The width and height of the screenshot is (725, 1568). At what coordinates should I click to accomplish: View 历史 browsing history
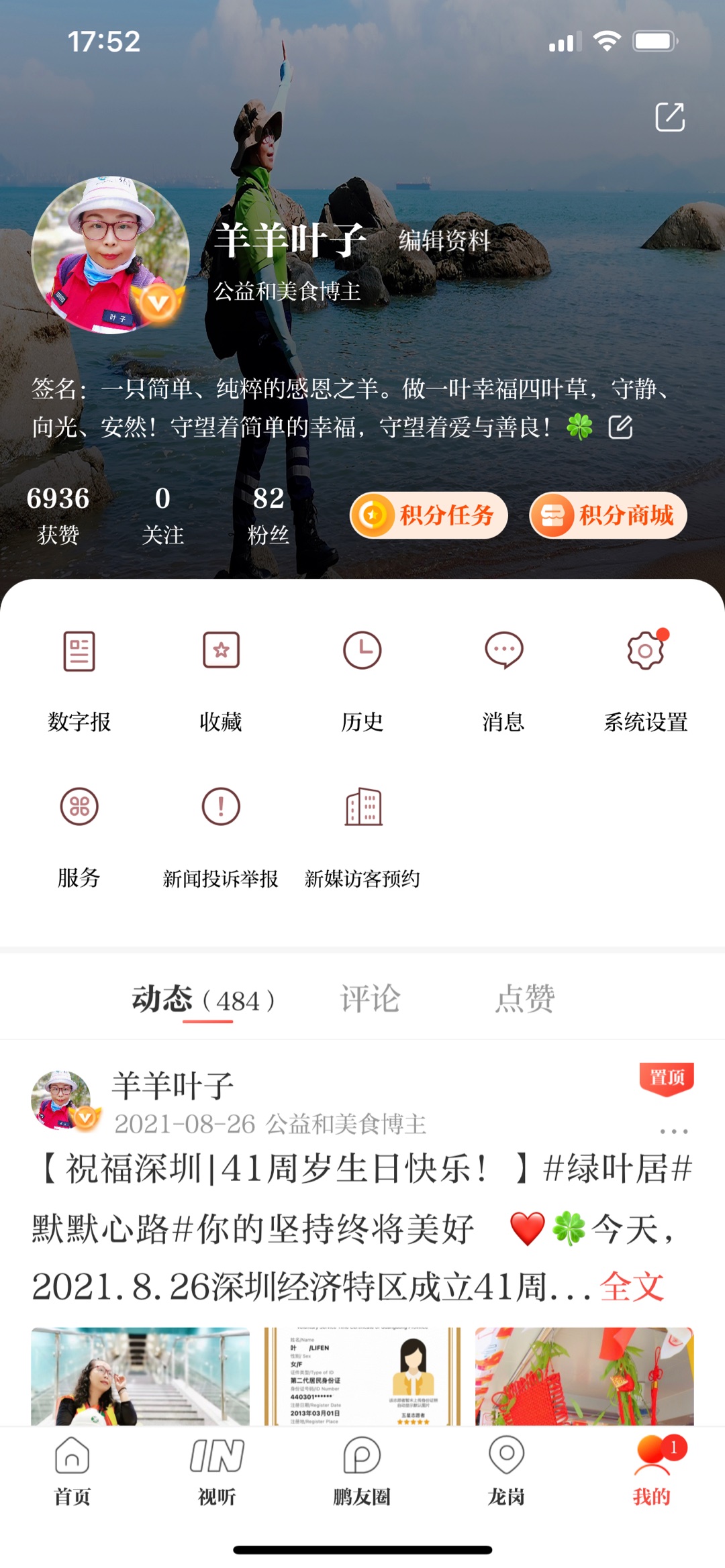pos(362,679)
